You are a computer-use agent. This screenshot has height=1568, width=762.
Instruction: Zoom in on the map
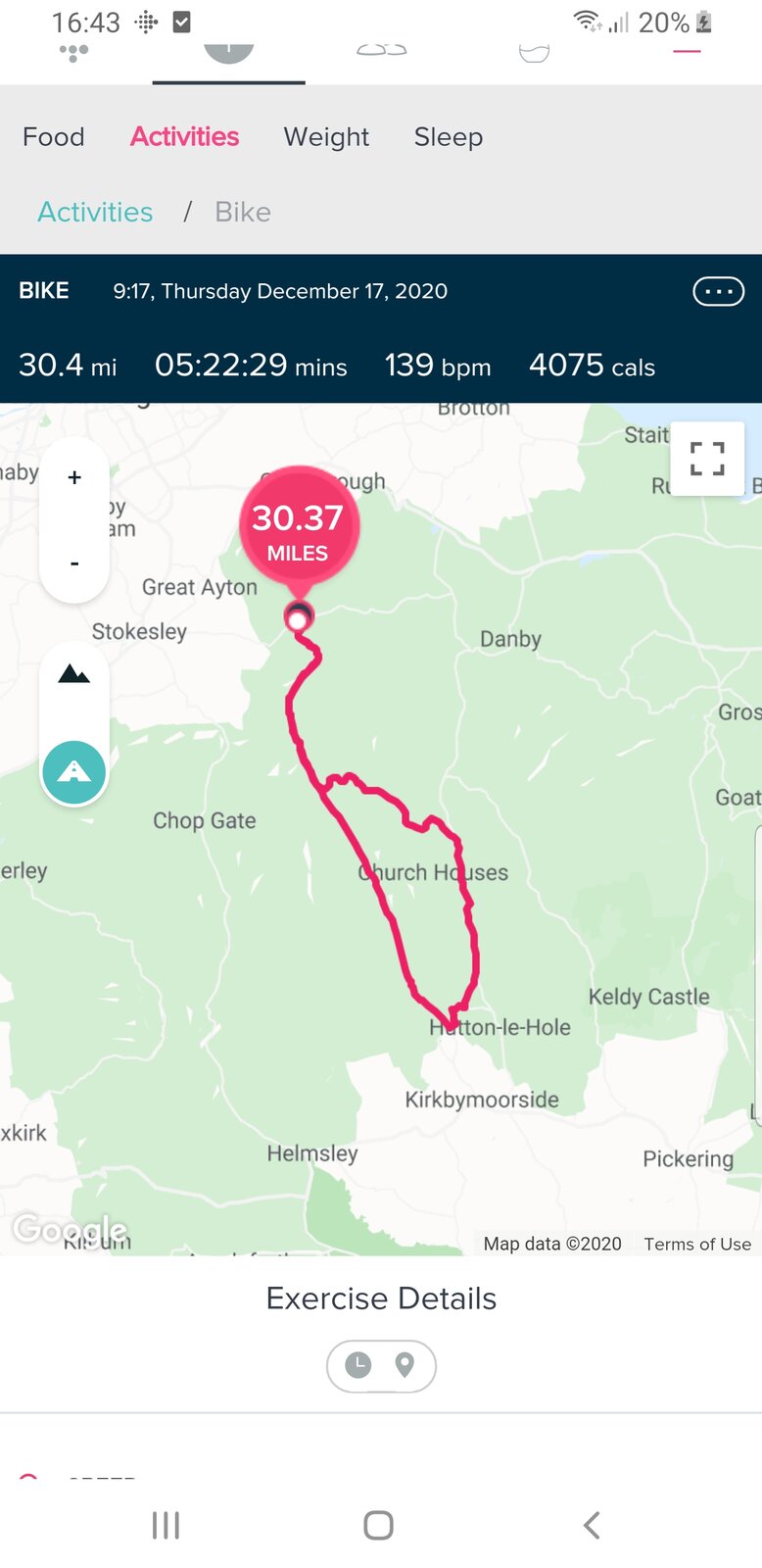pos(74,478)
